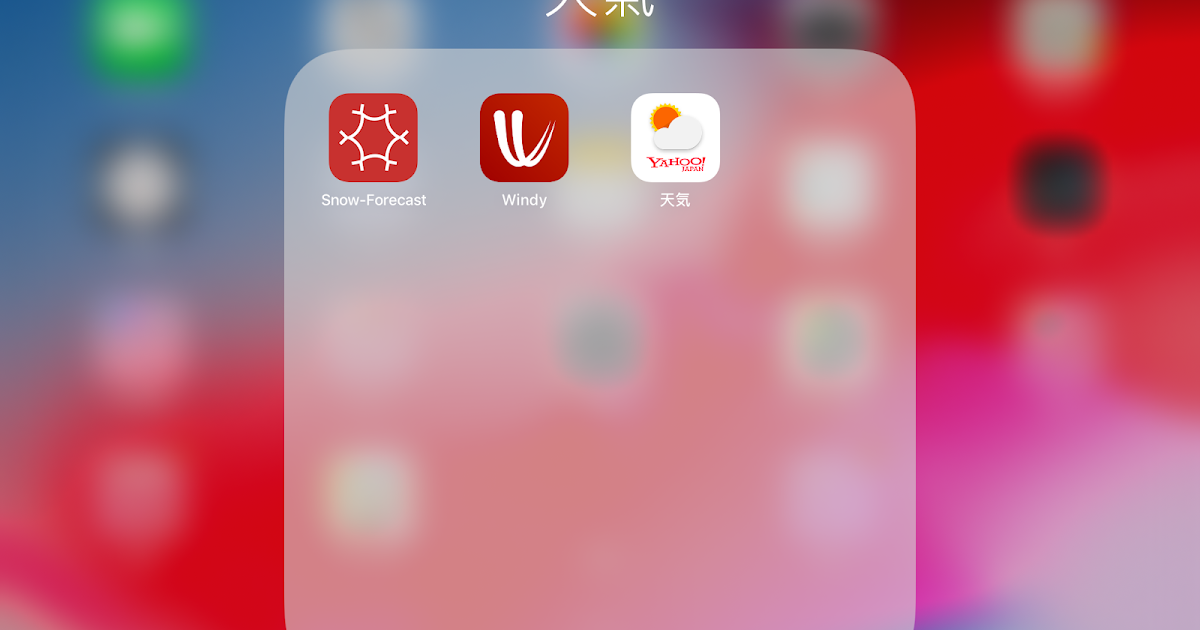Open the Snow-Forecast app
The image size is (1200, 630).
point(373,138)
